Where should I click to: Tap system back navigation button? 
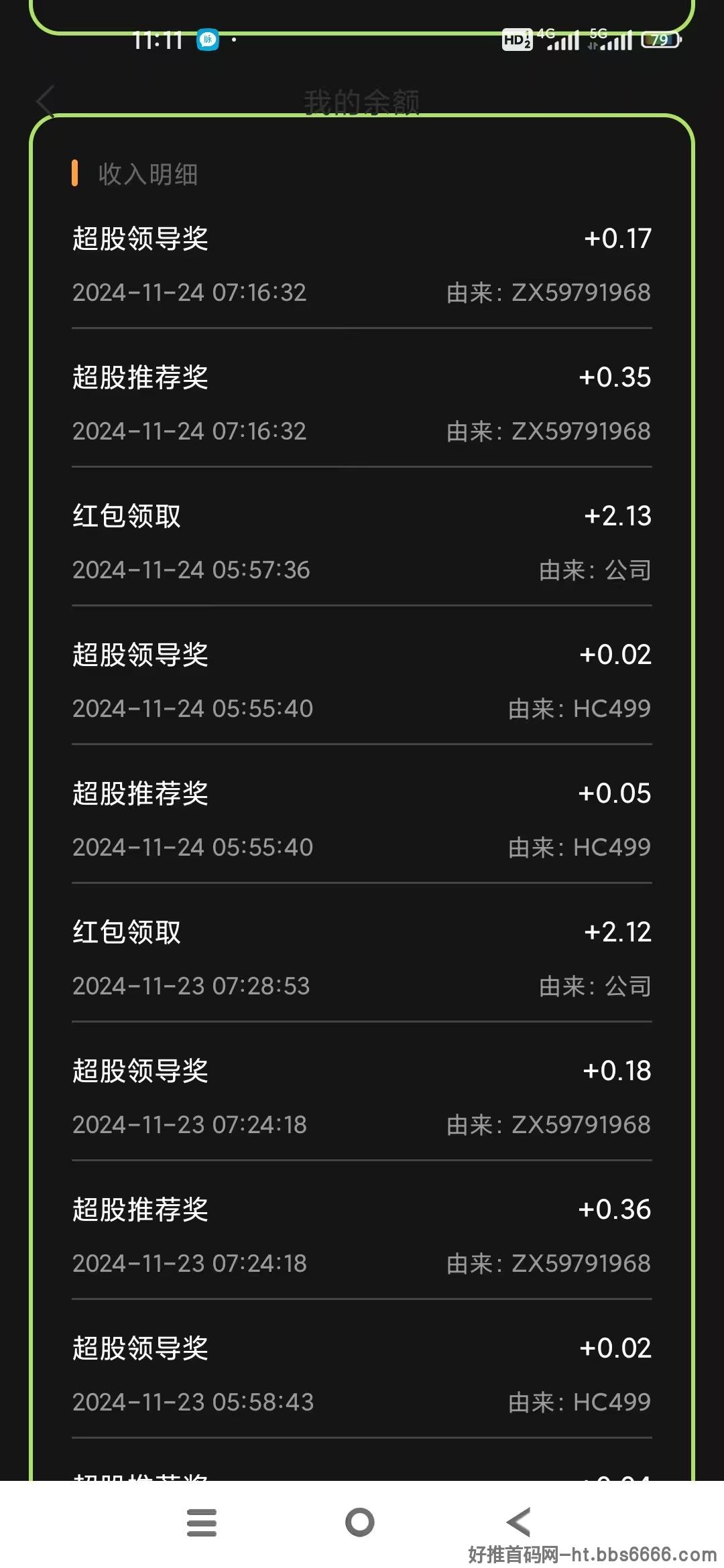point(519,1522)
